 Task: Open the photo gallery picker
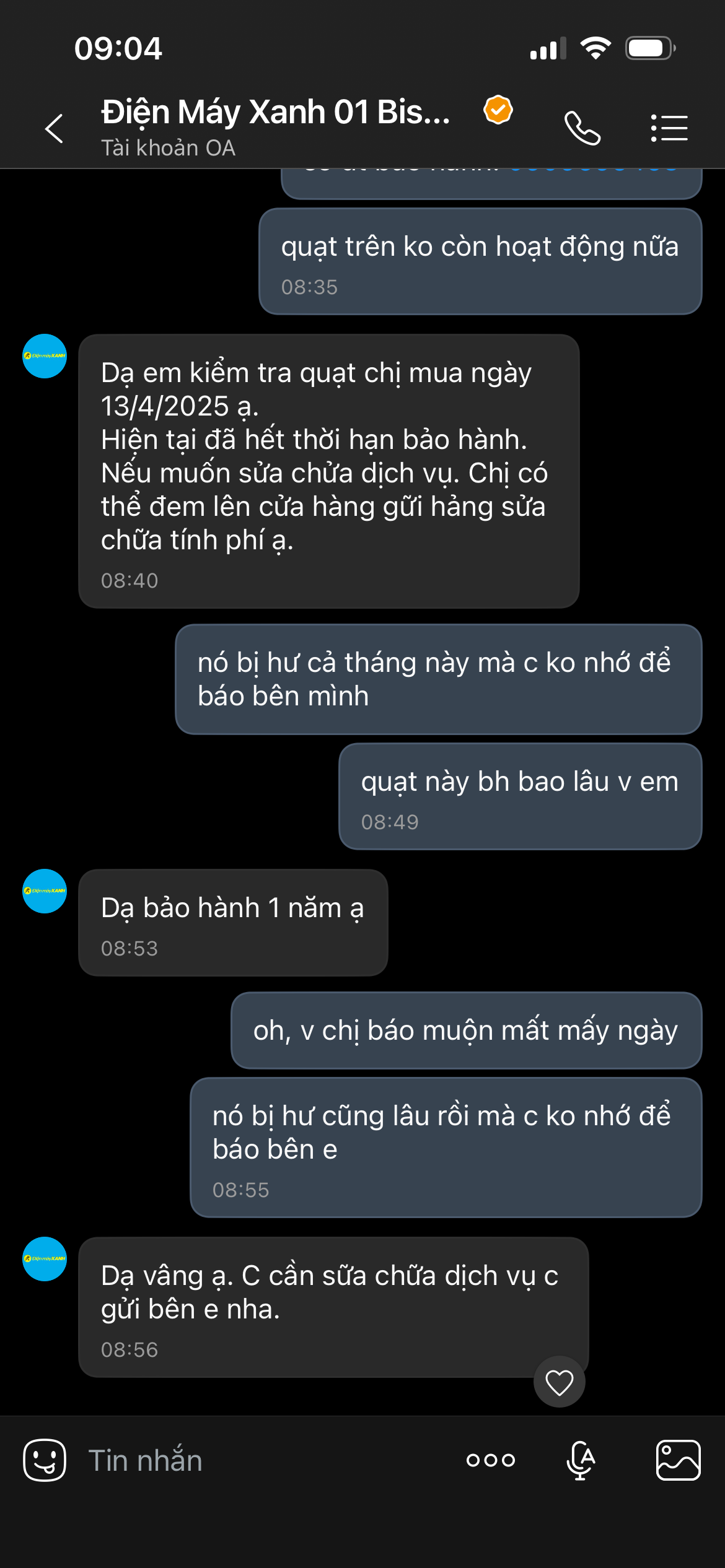678,1460
